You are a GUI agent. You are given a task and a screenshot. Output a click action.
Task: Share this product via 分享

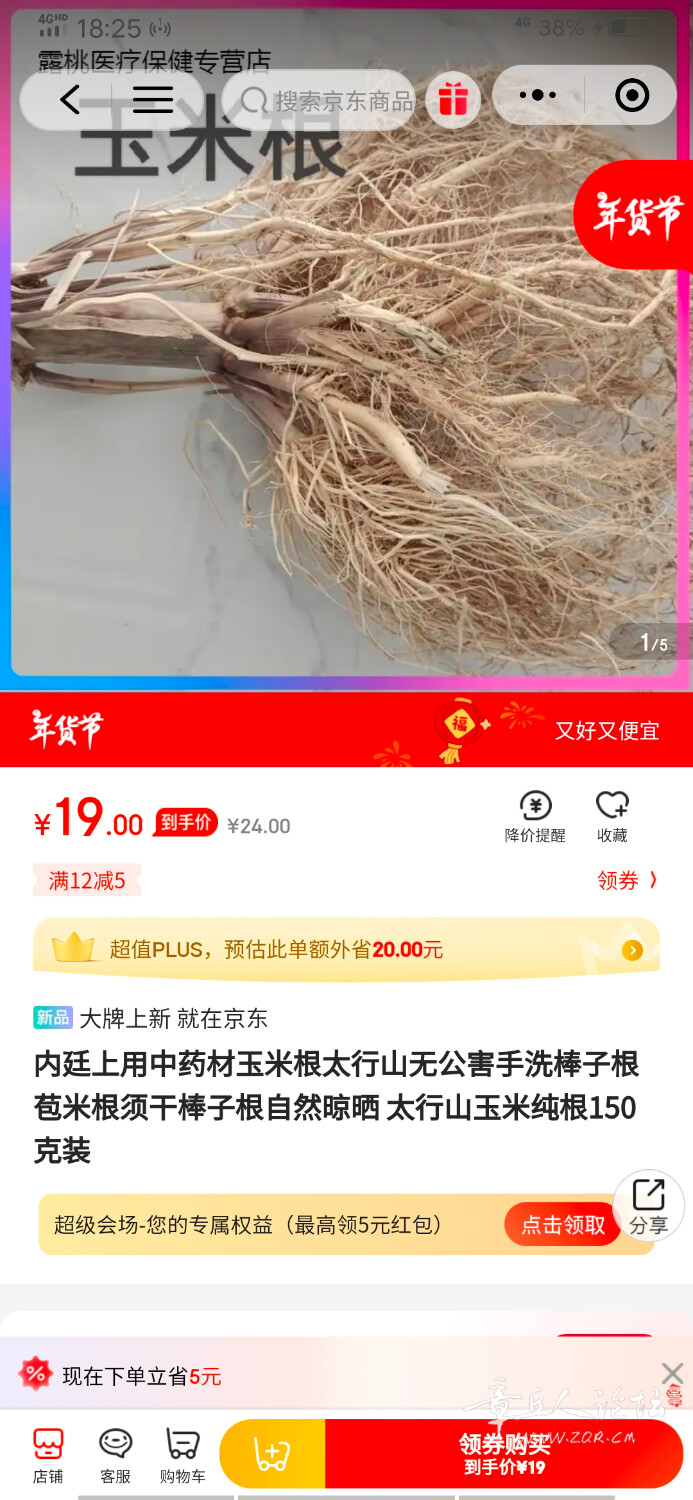pos(648,1206)
